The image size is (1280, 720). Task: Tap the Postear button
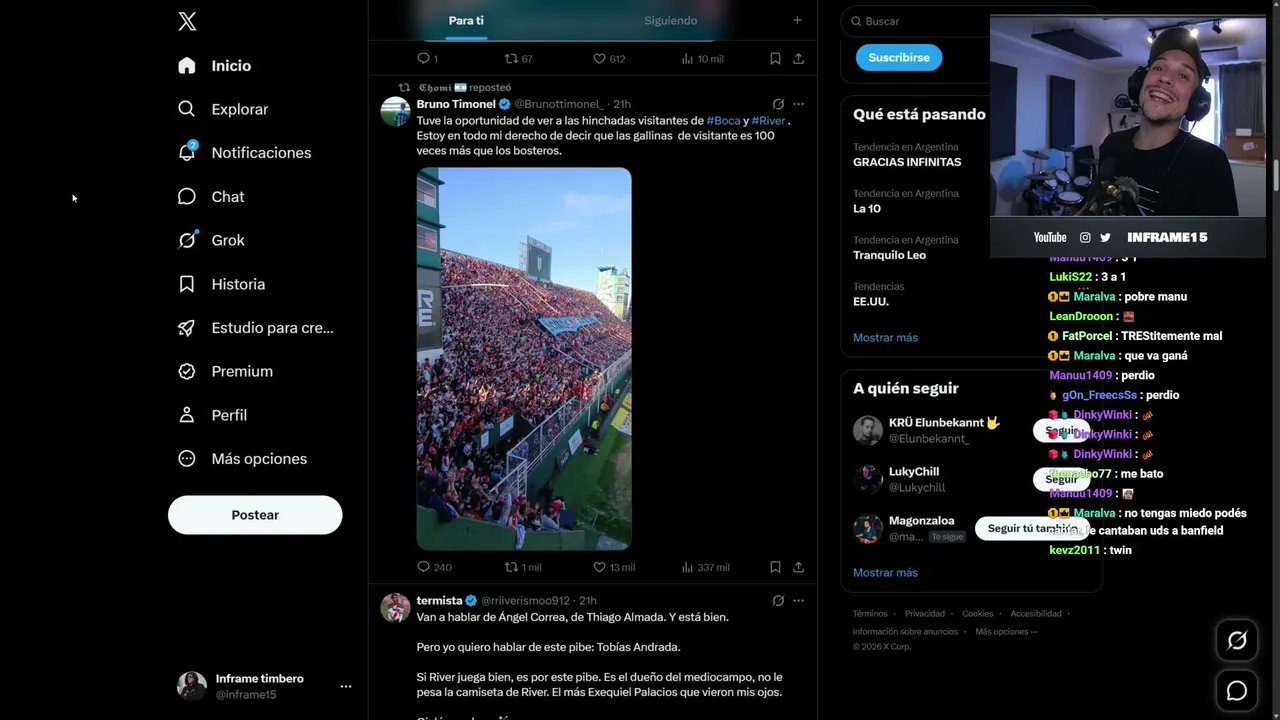[x=255, y=515]
